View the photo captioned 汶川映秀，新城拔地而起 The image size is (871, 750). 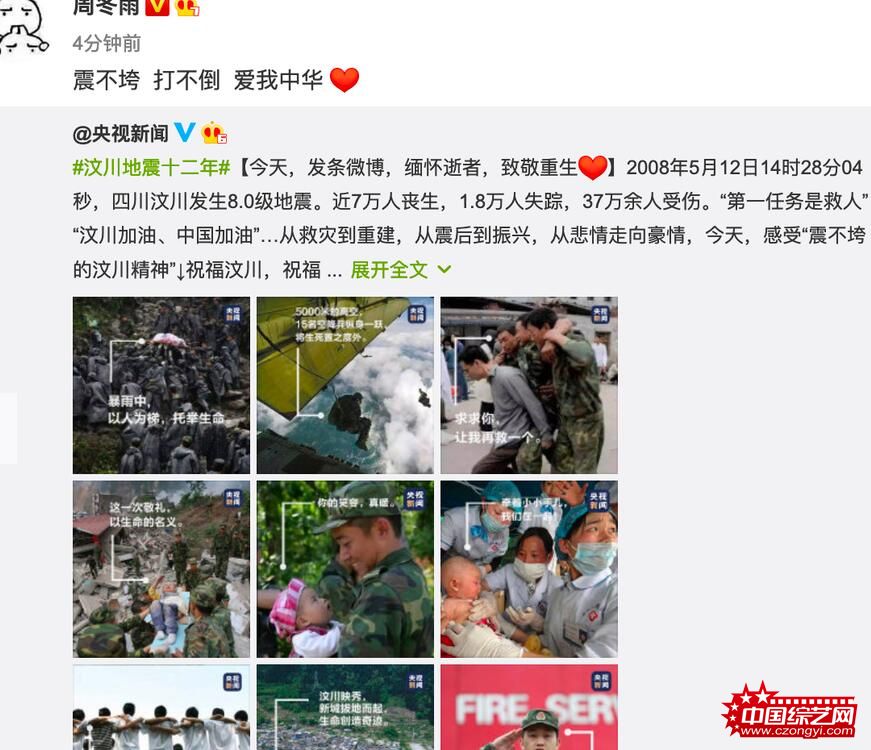pyautogui.click(x=345, y=708)
